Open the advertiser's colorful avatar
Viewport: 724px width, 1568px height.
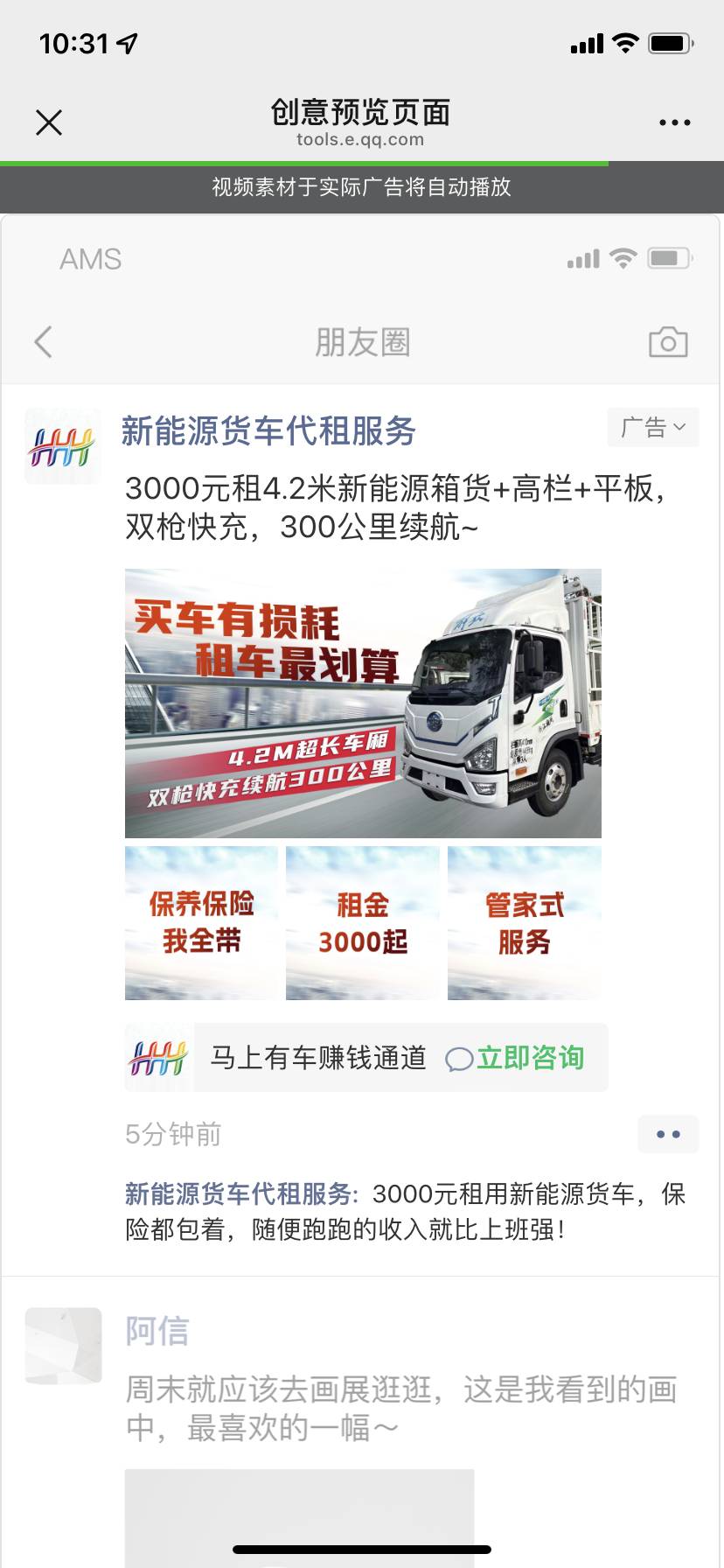click(62, 446)
